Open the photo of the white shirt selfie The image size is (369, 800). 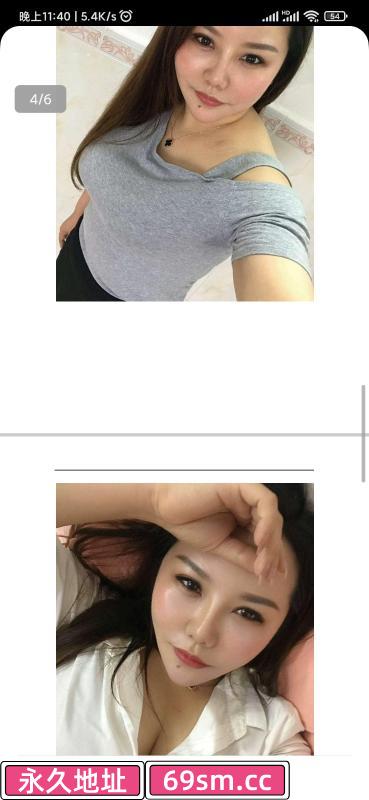(184, 619)
